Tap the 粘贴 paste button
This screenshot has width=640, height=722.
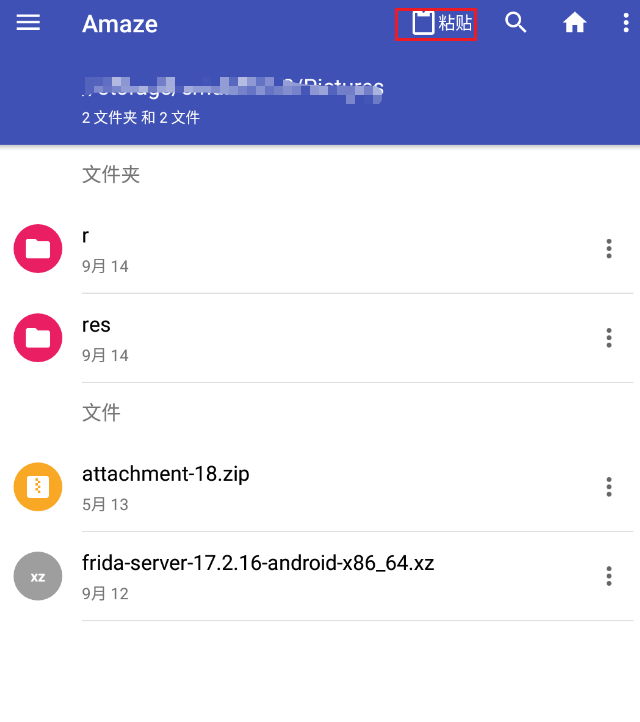436,24
